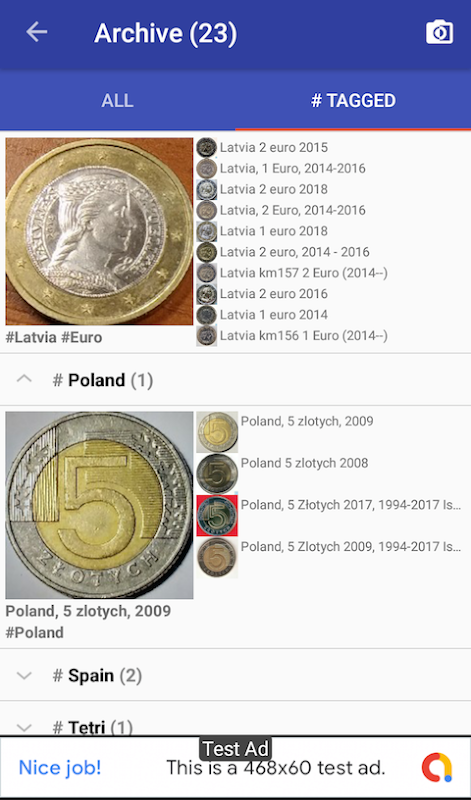Select the # TAGGED tab
Image resolution: width=471 pixels, height=800 pixels.
click(x=353, y=101)
